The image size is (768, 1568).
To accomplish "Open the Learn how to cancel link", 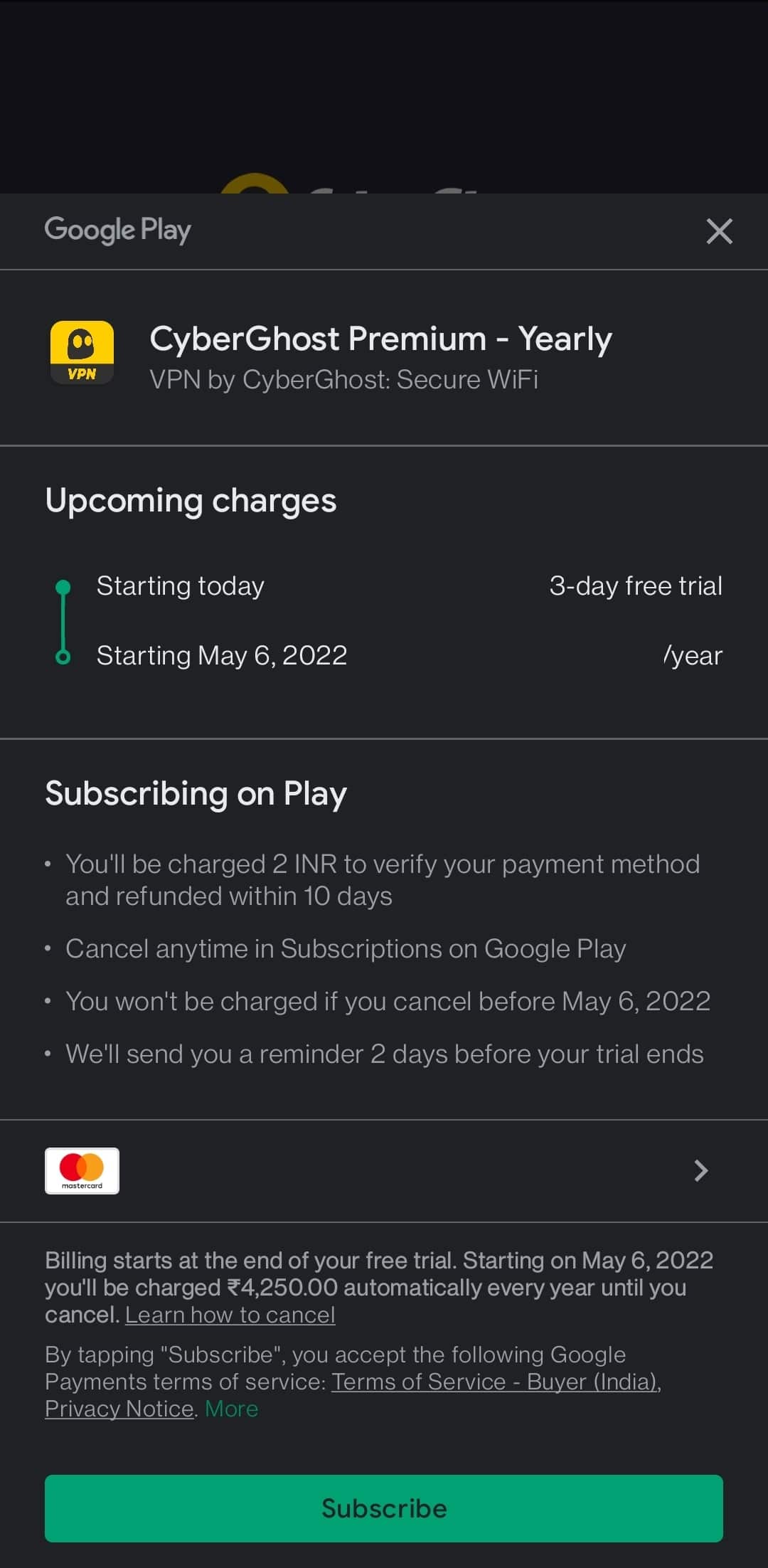I will pos(230,1315).
